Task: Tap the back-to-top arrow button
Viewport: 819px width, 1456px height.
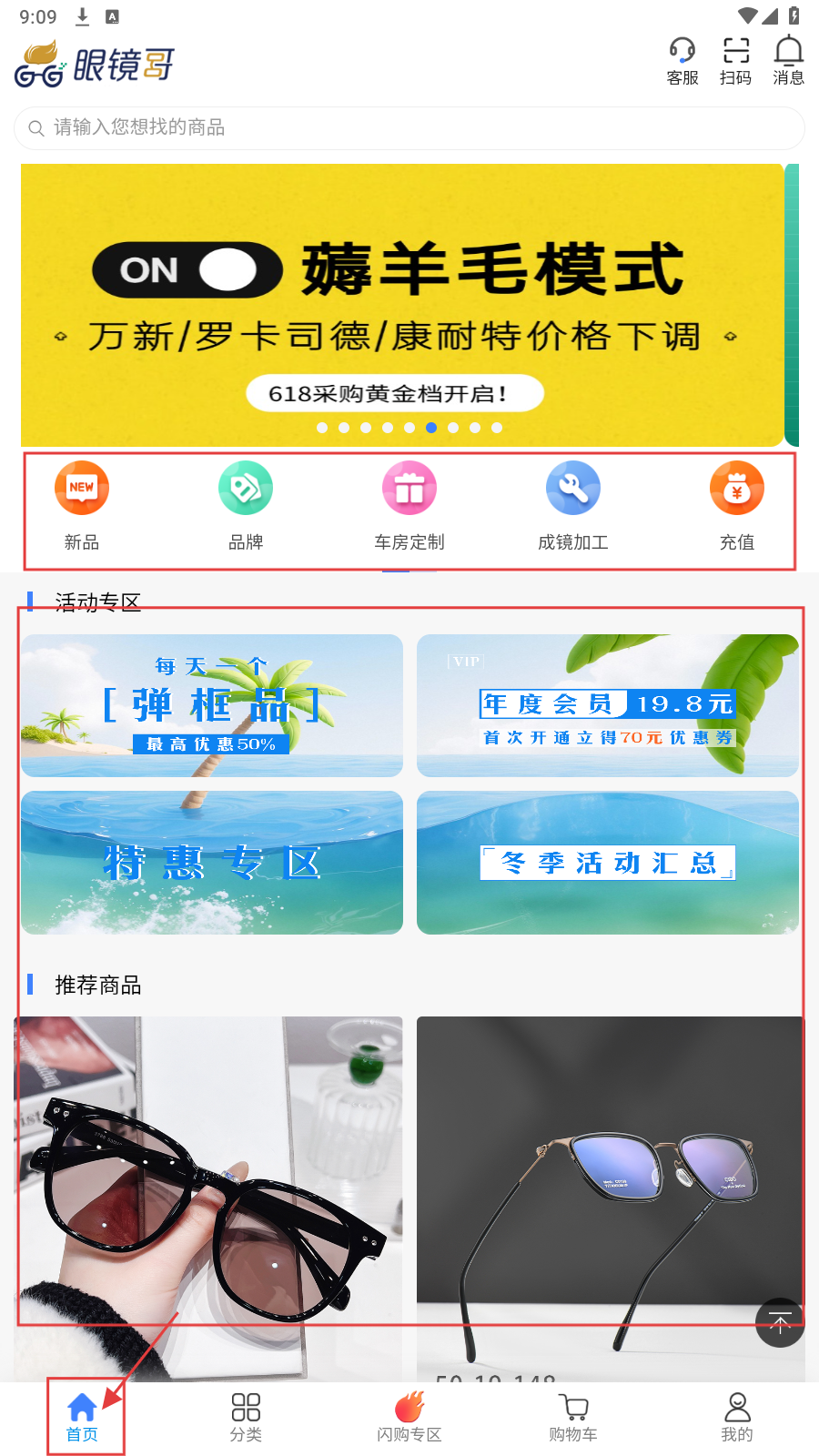Action: point(780,1322)
